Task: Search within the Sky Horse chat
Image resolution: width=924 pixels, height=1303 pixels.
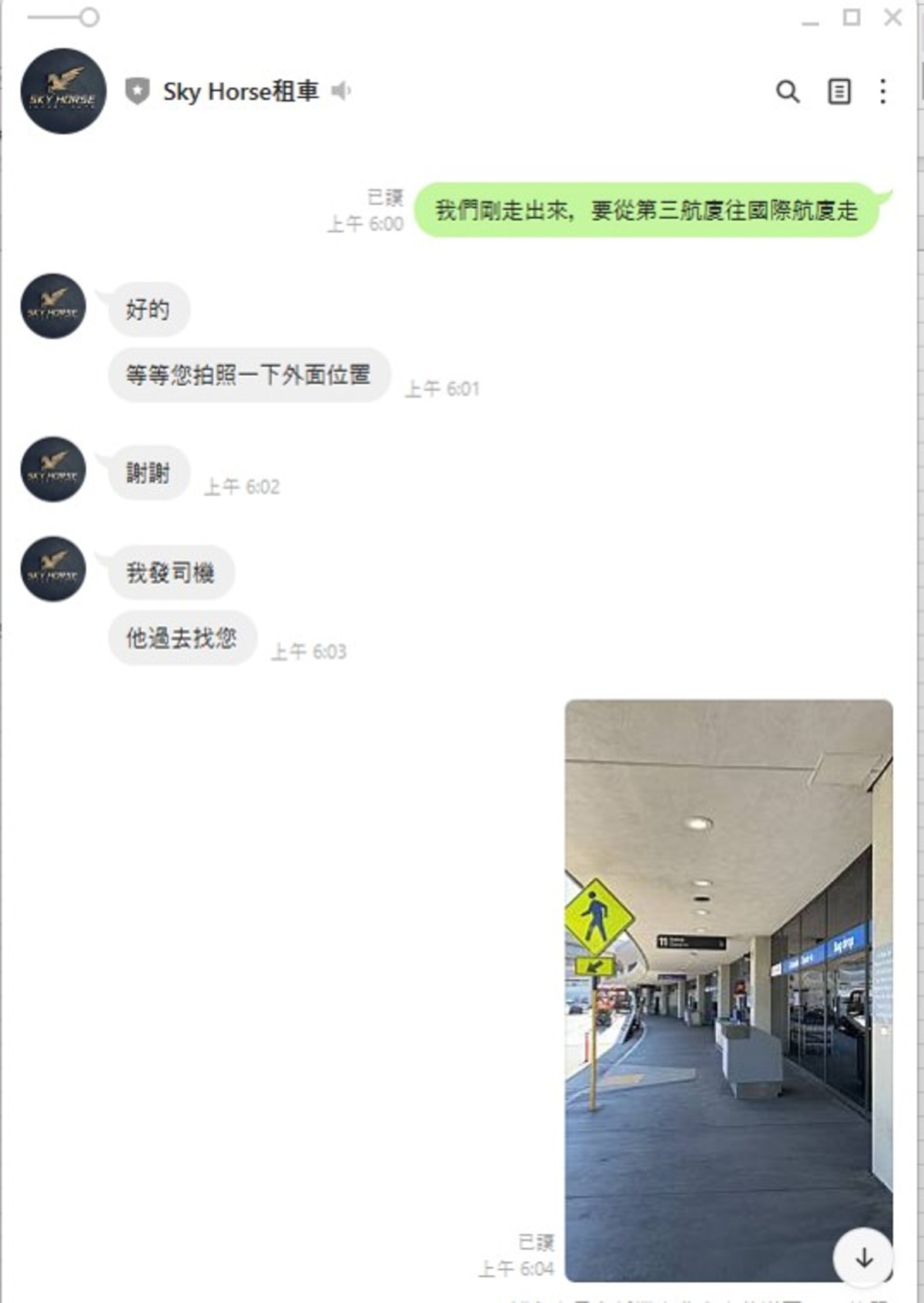Action: [787, 92]
